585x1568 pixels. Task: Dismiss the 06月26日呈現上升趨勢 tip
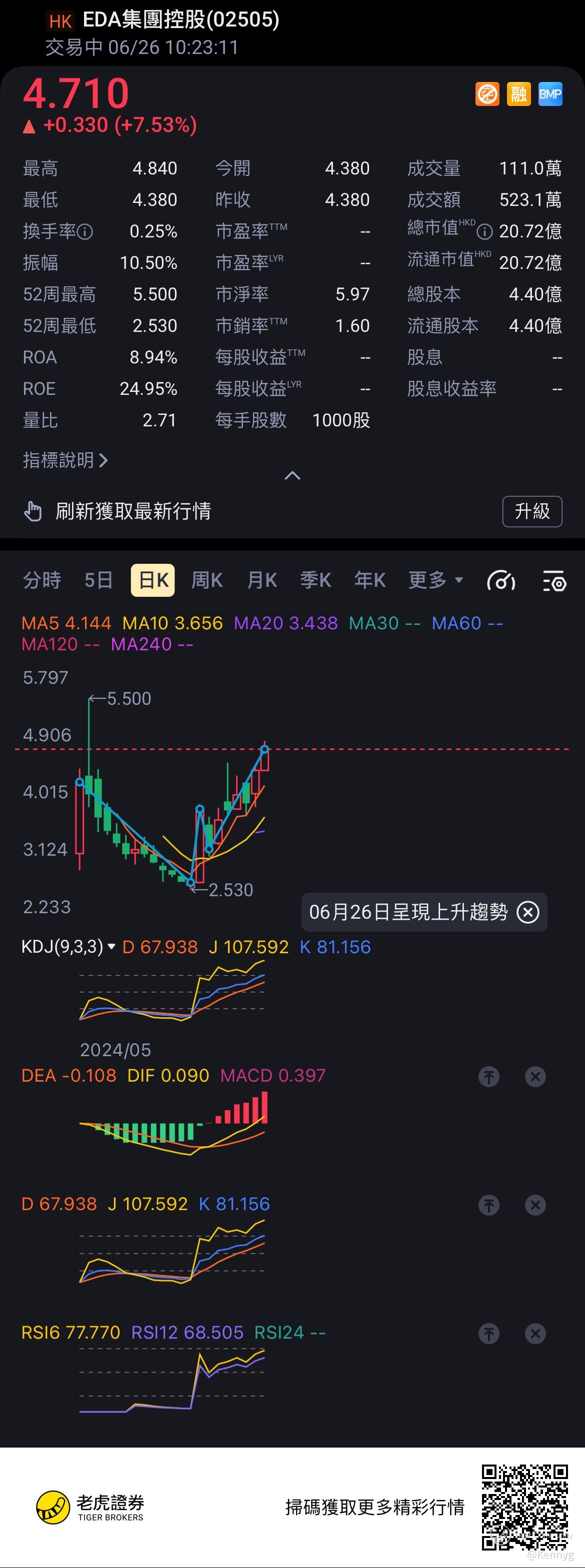coord(527,912)
